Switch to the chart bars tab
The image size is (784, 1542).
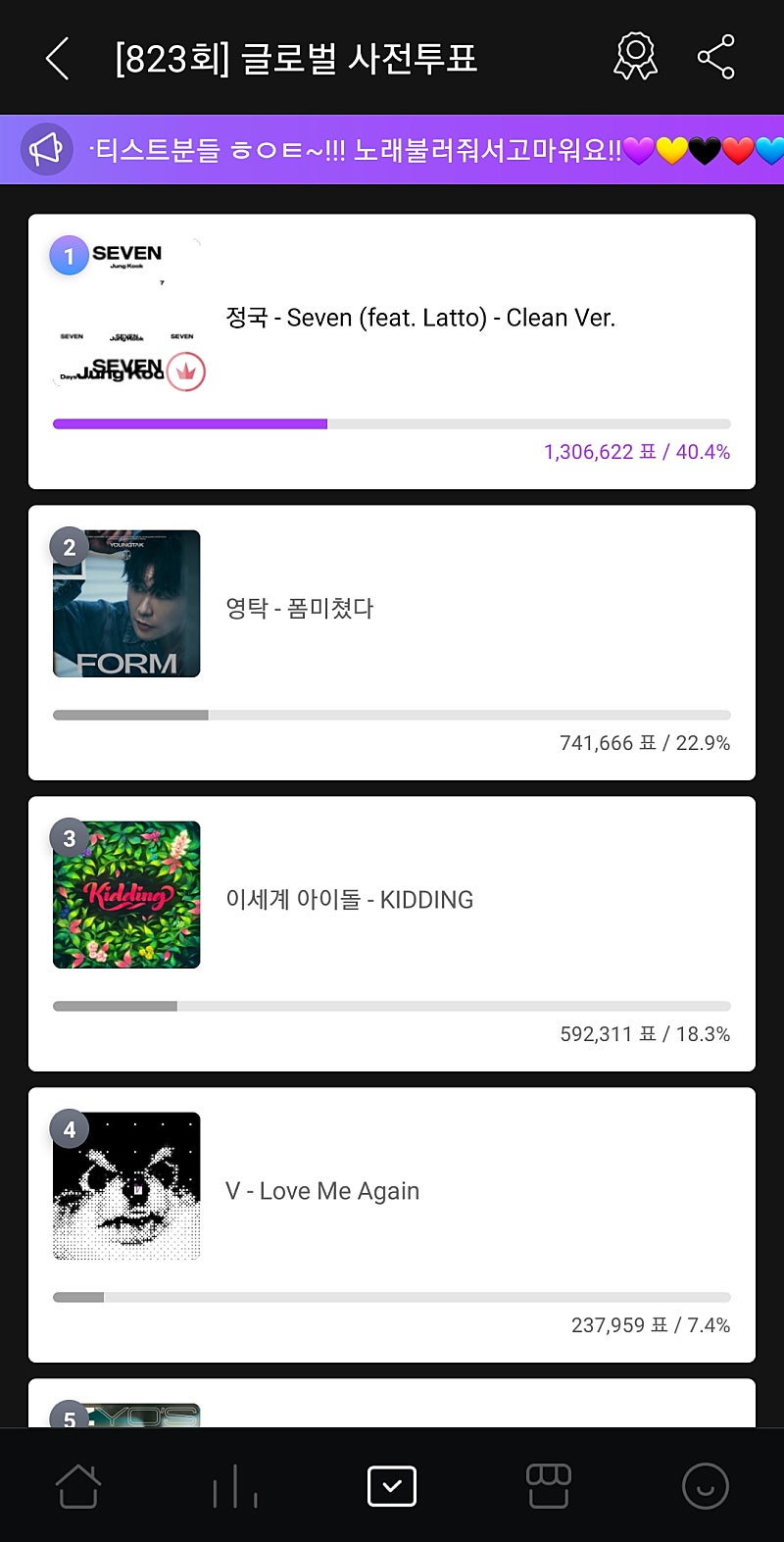click(x=235, y=1488)
